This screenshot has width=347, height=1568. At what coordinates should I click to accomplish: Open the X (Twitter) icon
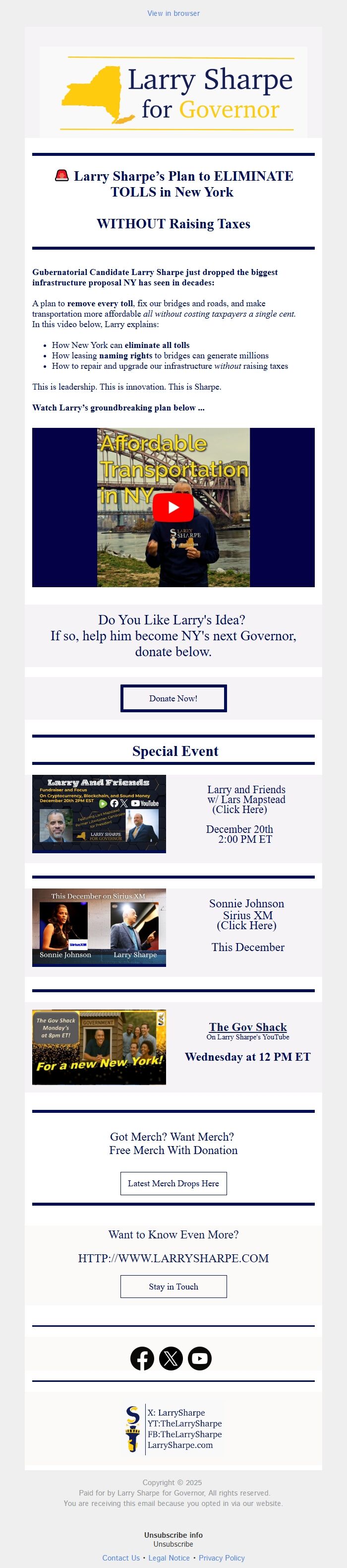(x=171, y=1358)
